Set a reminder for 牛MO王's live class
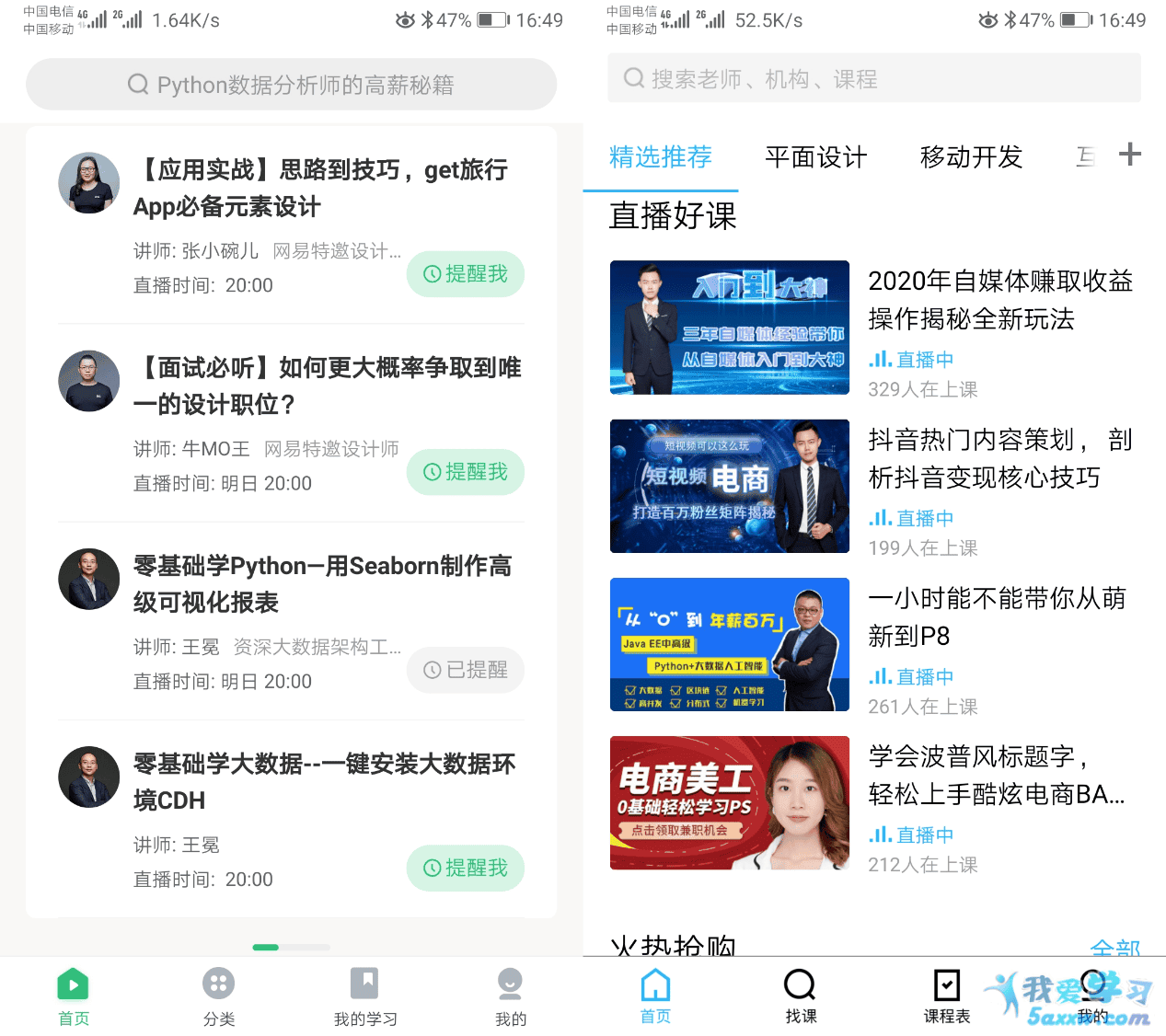This screenshot has height=1036, width=1166. [x=466, y=472]
